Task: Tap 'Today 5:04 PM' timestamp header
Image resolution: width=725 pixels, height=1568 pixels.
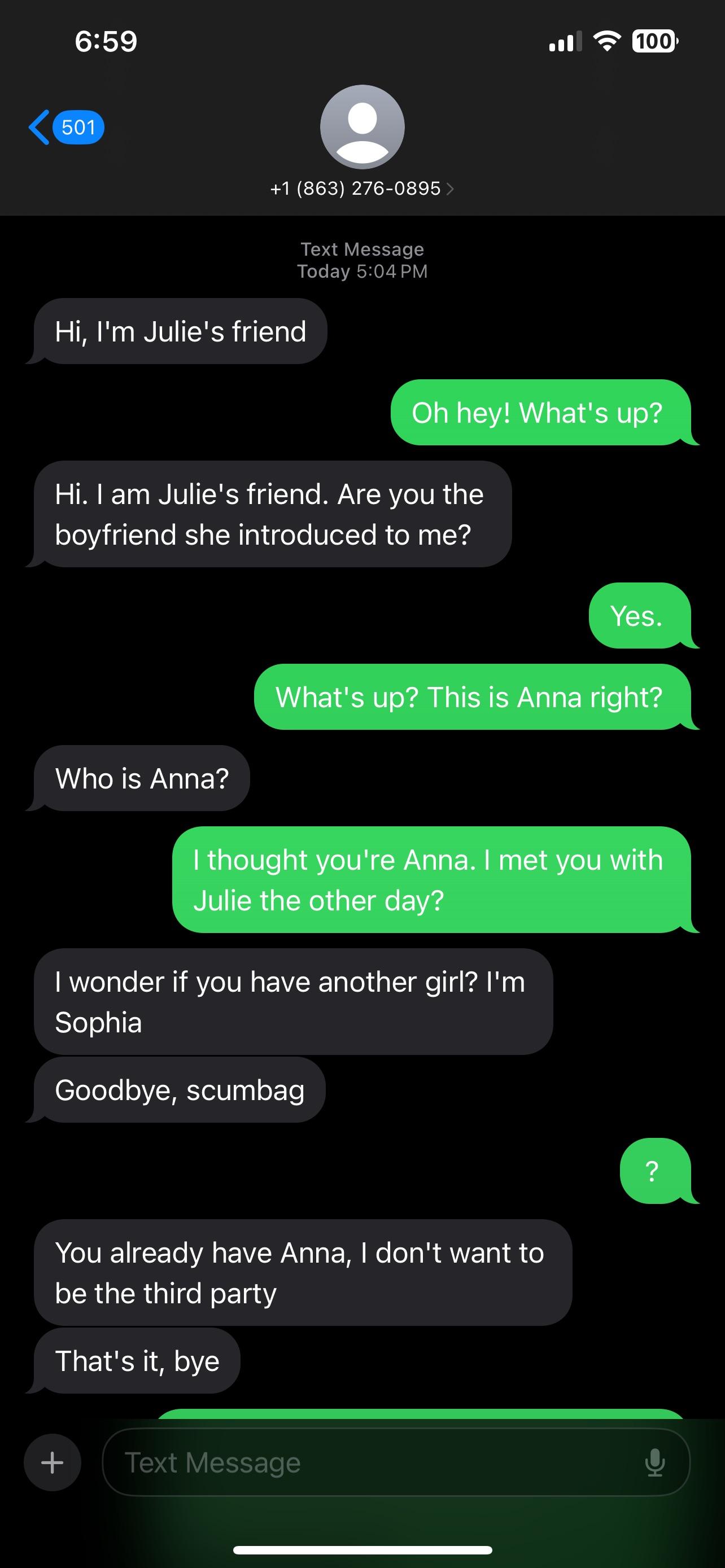Action: pos(362,271)
